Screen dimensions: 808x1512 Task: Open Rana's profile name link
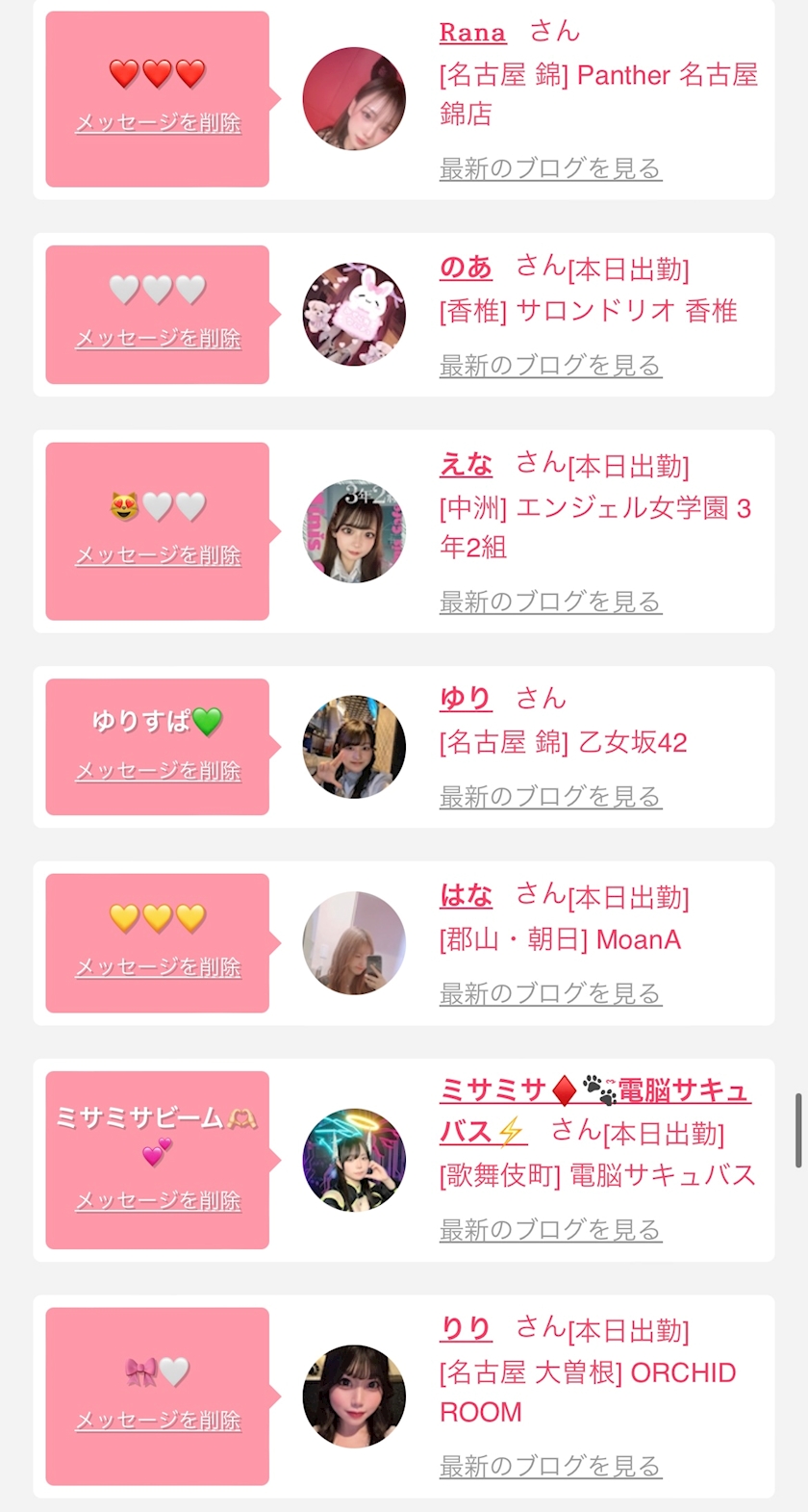pyautogui.click(x=471, y=33)
